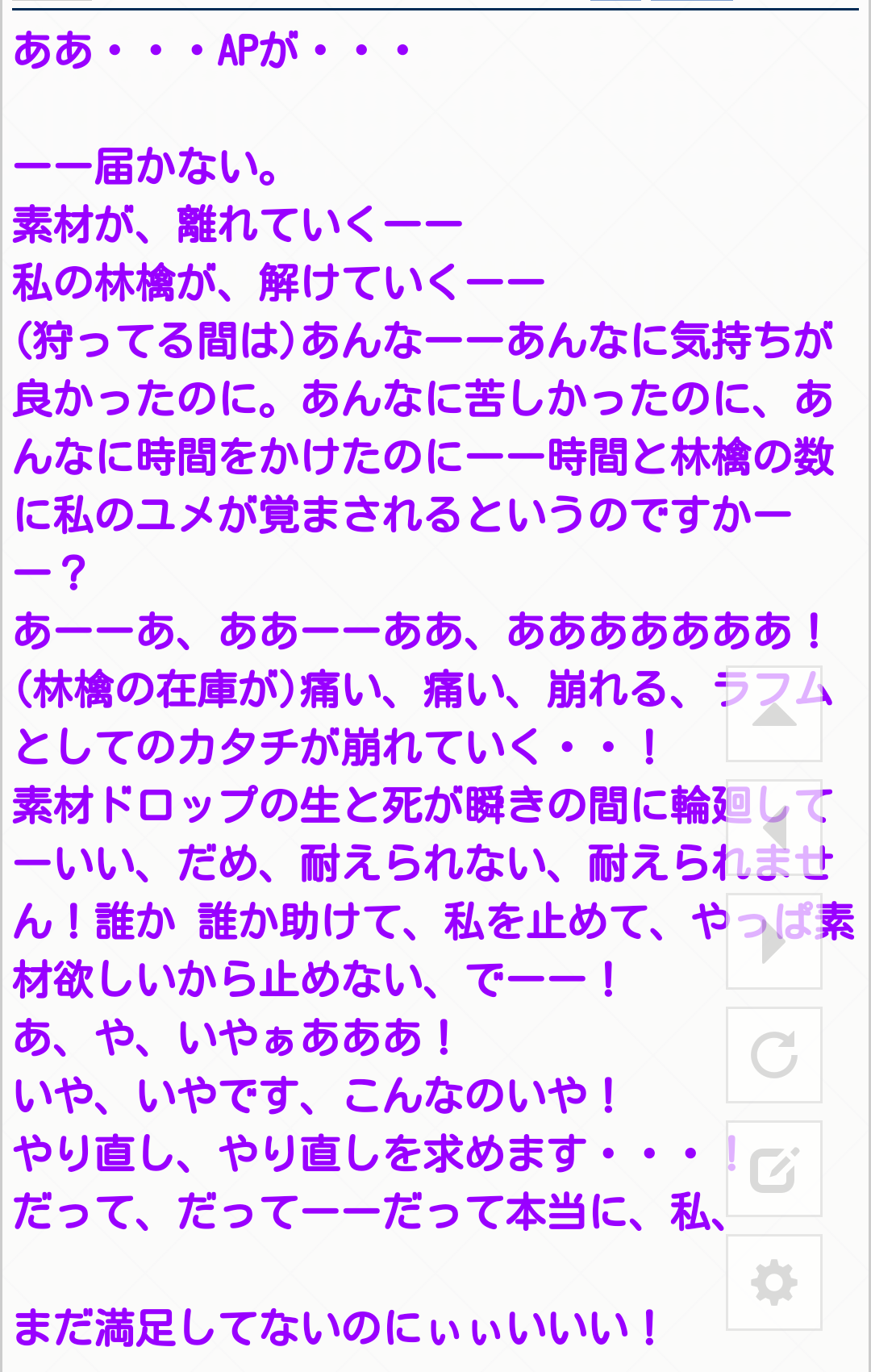Open settings via the gear icon
Image resolution: width=871 pixels, height=1372 pixels.
773,1282
